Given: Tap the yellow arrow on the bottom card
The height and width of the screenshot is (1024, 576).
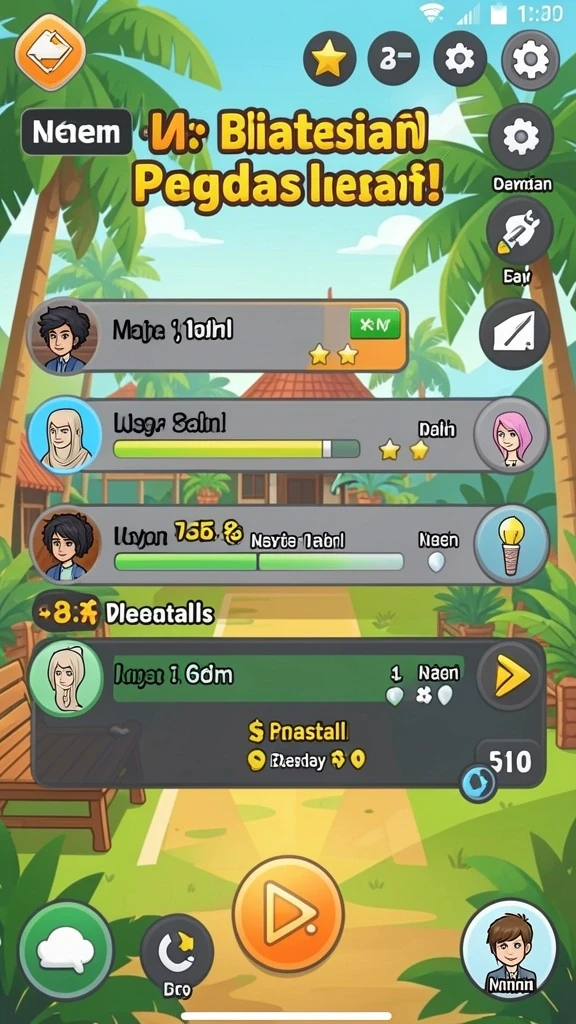Looking at the screenshot, I should point(512,679).
